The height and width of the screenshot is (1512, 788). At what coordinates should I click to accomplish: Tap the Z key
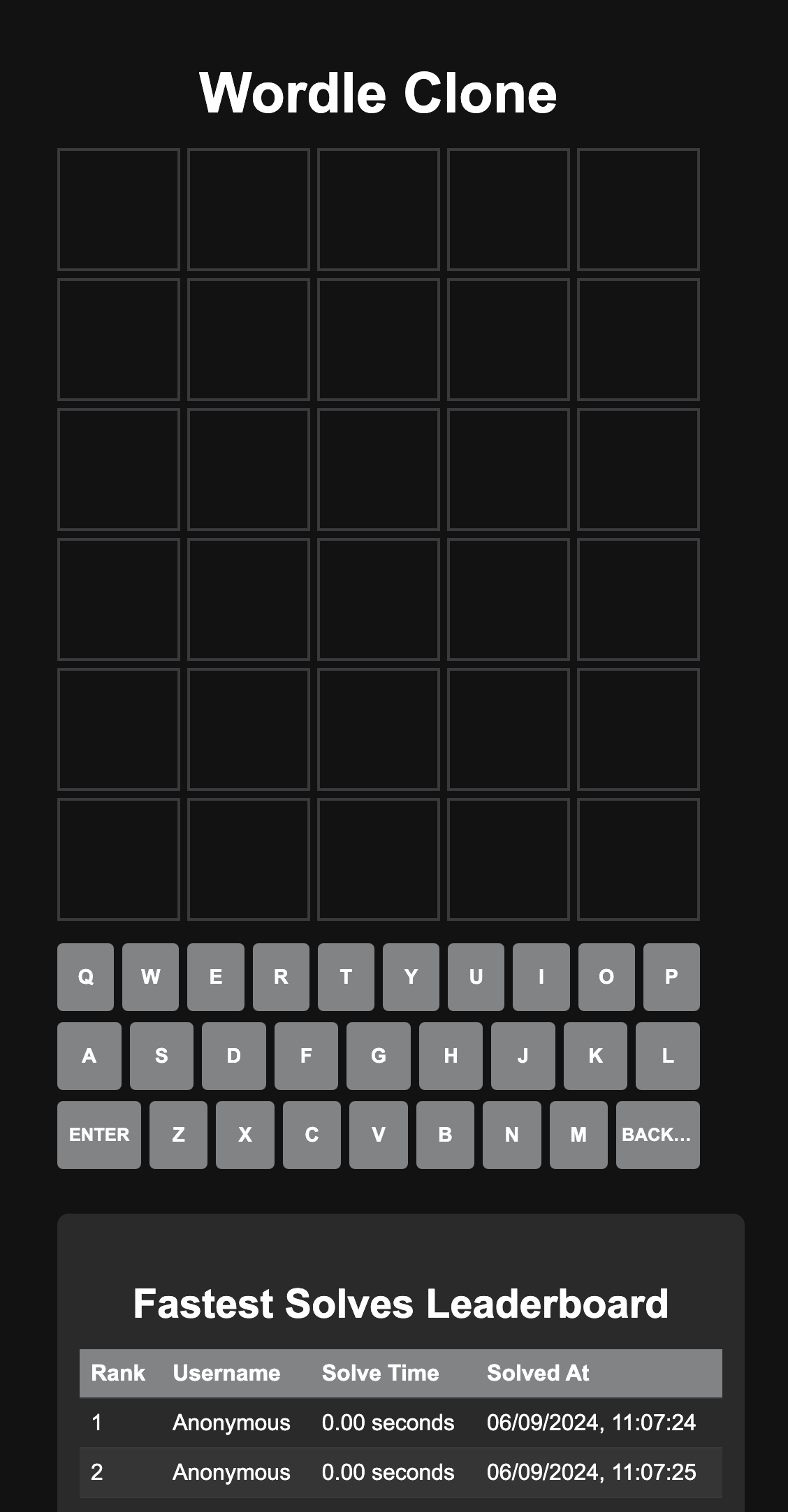pyautogui.click(x=178, y=1135)
